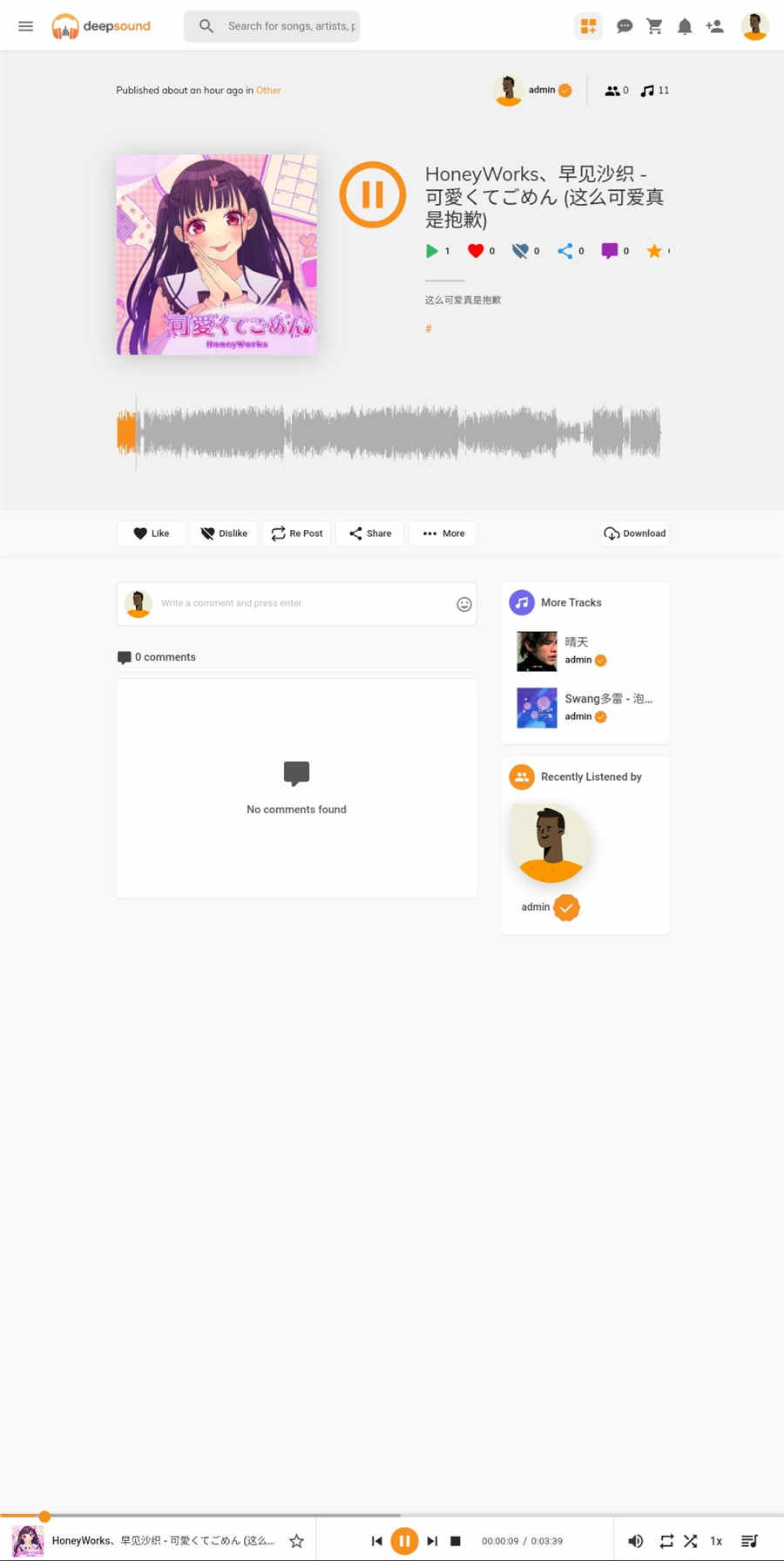
Task: Open the emoji picker in comment box
Action: (464, 604)
